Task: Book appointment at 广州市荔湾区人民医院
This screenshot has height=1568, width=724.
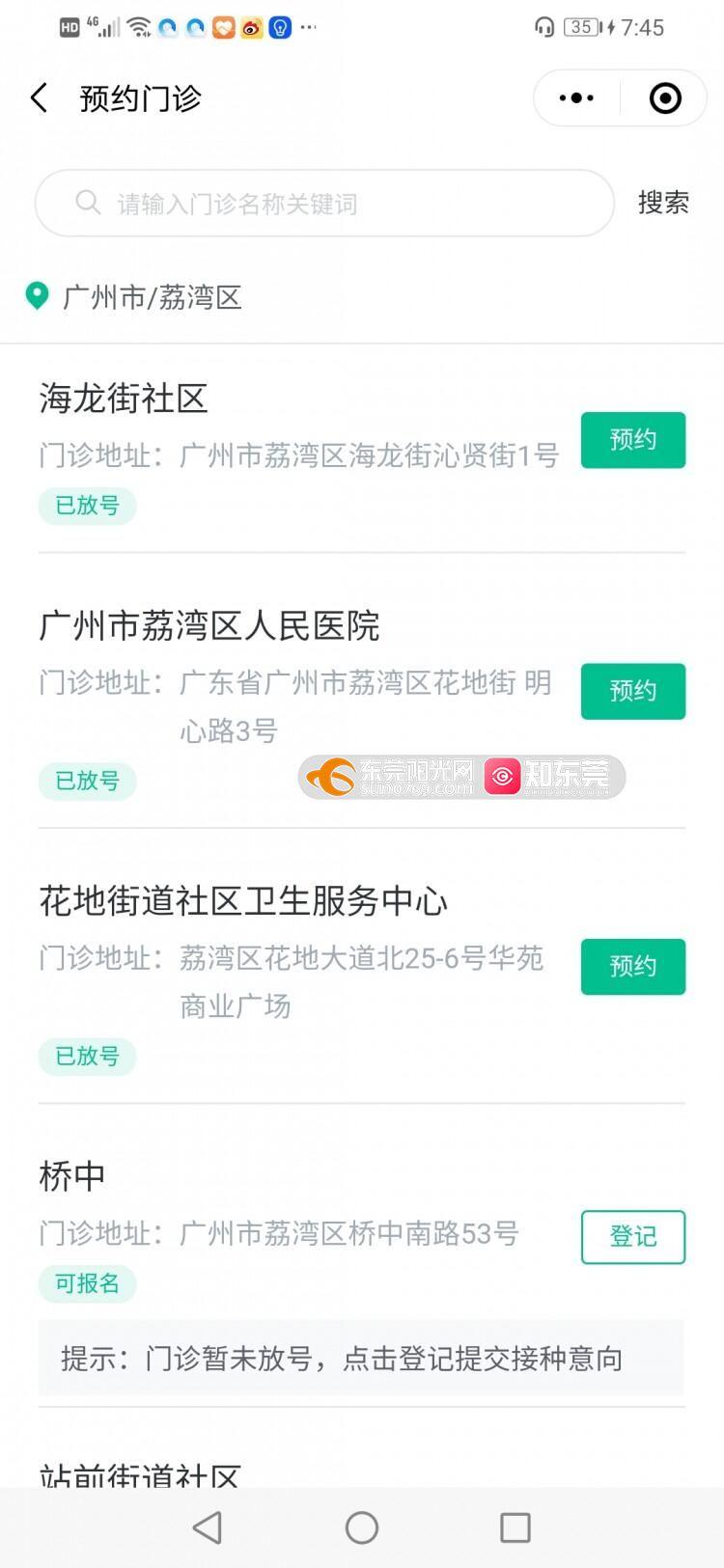Action: 633,691
